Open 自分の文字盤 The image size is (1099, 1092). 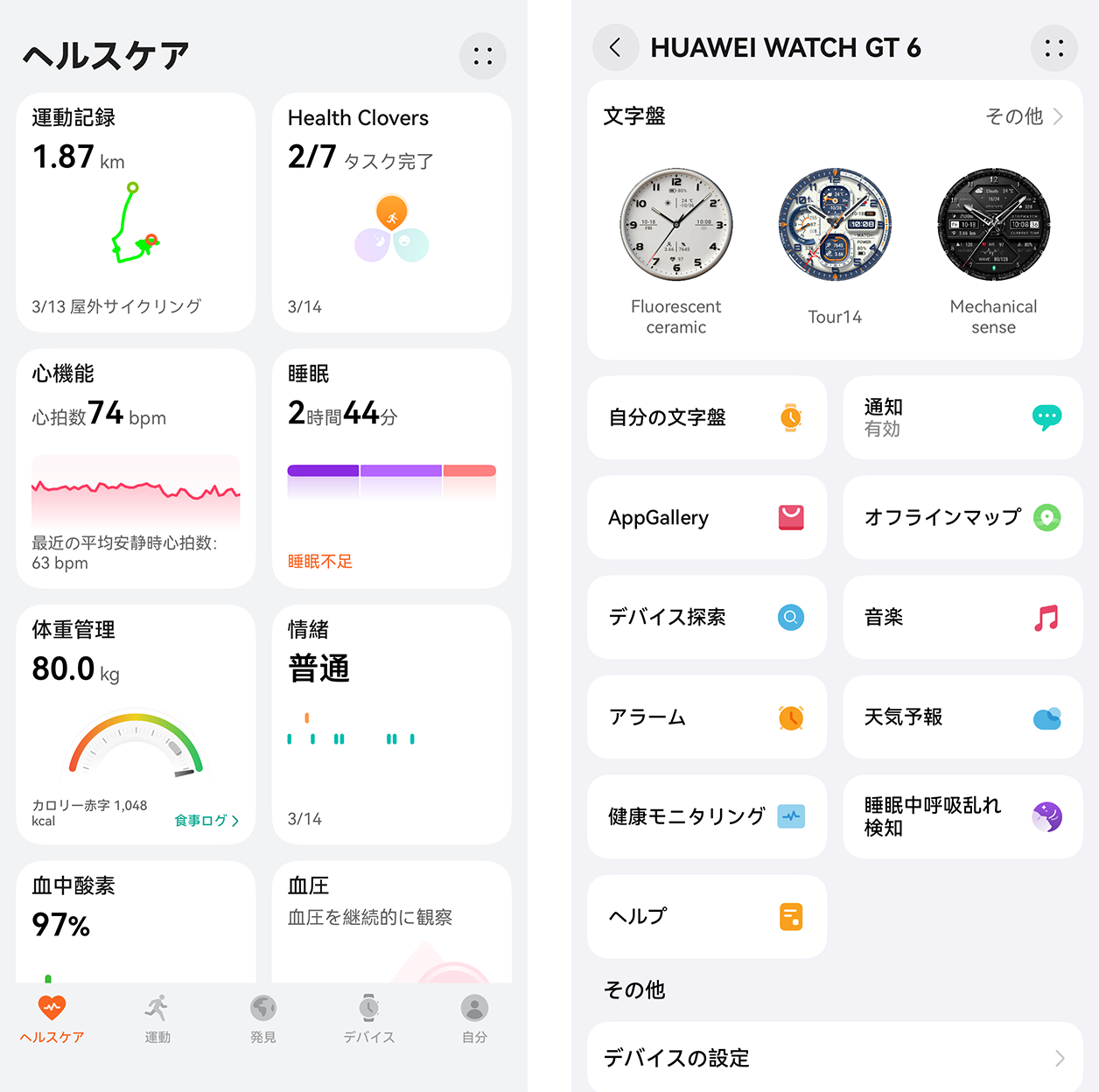coord(707,417)
